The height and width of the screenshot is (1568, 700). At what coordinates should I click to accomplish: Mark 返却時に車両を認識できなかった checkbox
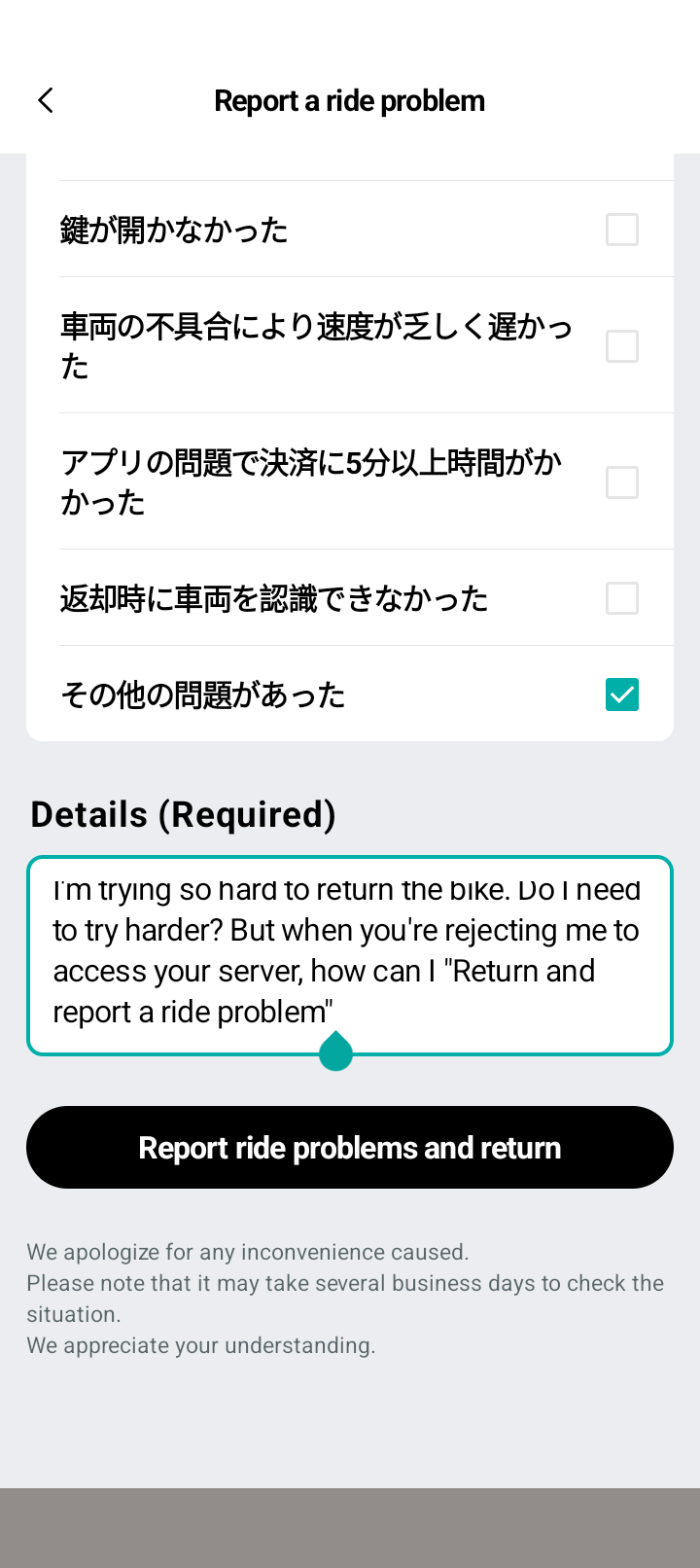622,598
